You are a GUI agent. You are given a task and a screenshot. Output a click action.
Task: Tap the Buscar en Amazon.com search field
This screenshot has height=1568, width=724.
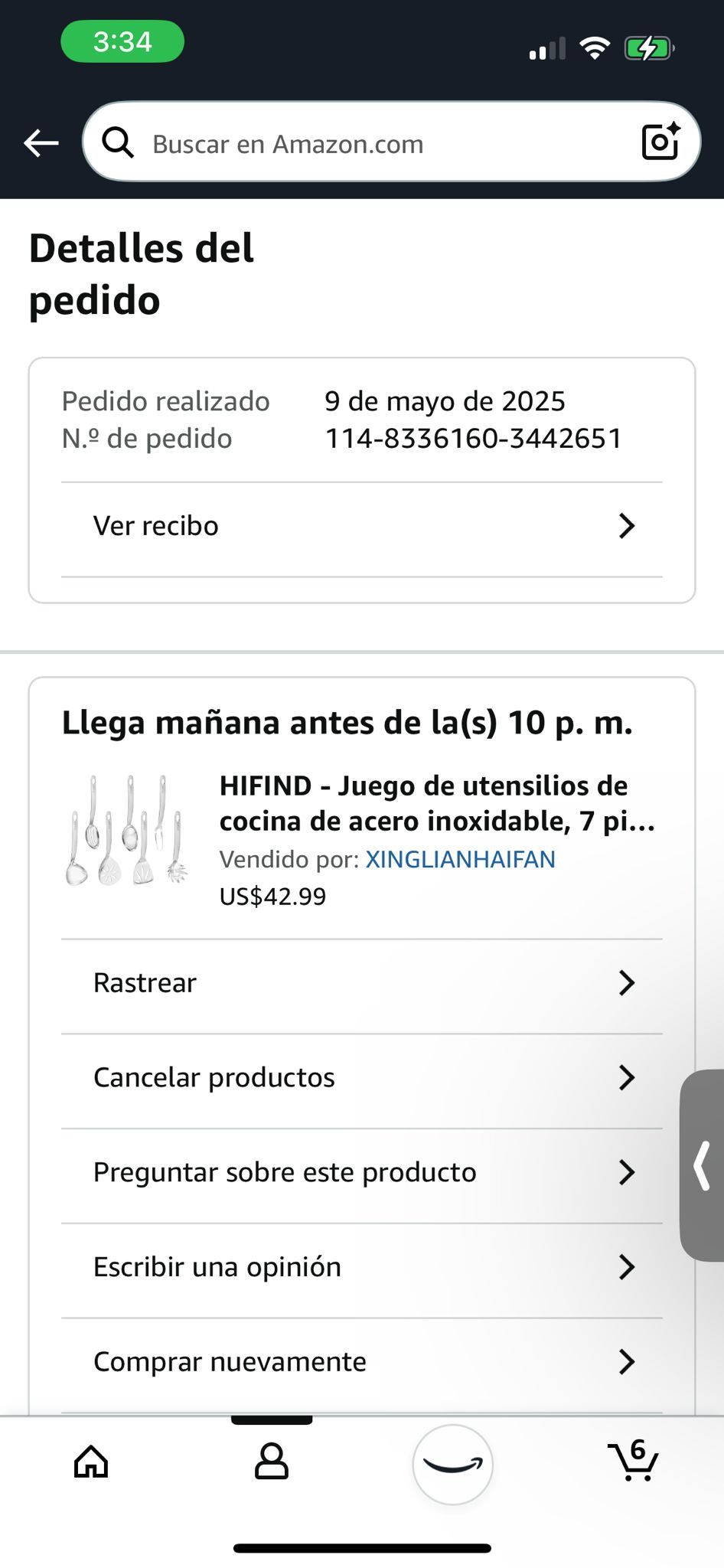(x=367, y=144)
